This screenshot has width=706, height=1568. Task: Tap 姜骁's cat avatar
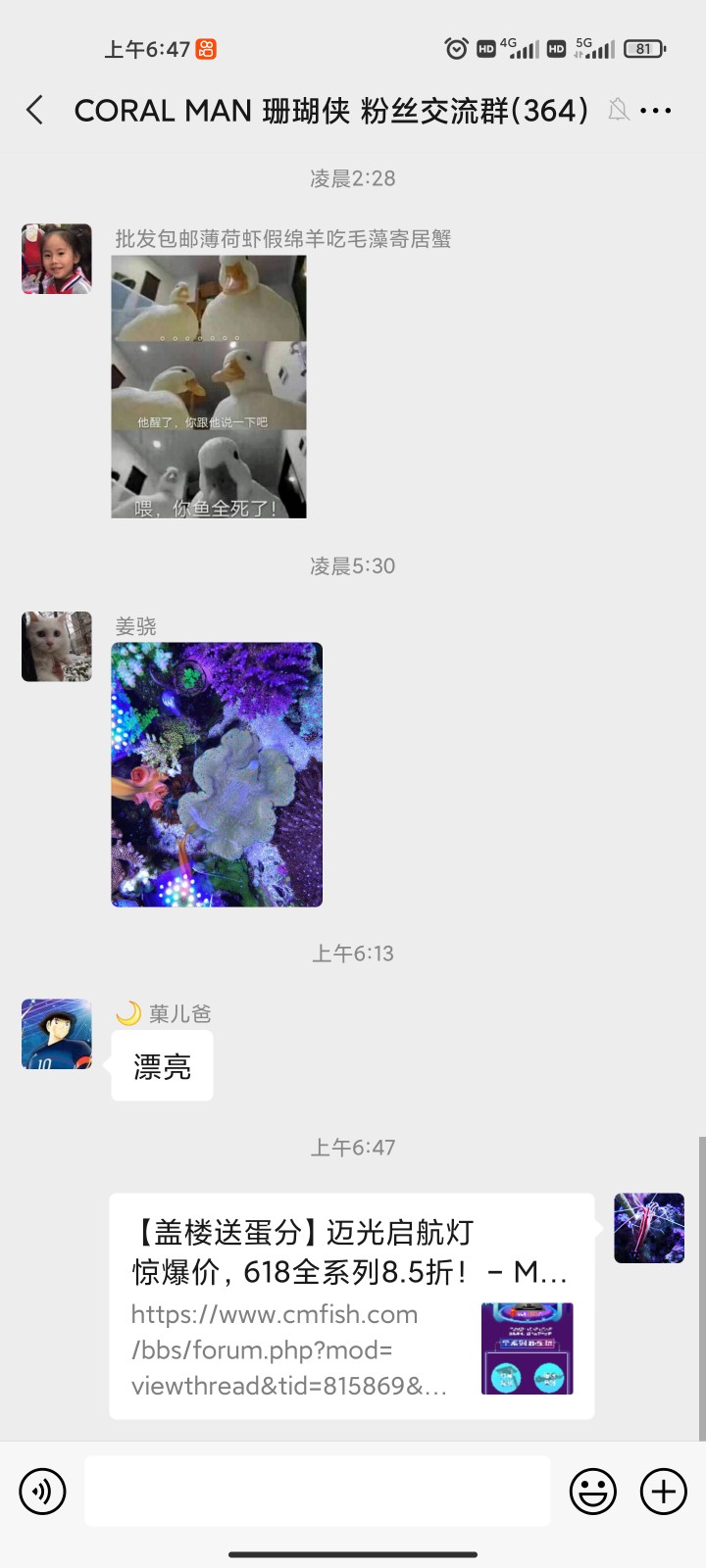click(57, 647)
